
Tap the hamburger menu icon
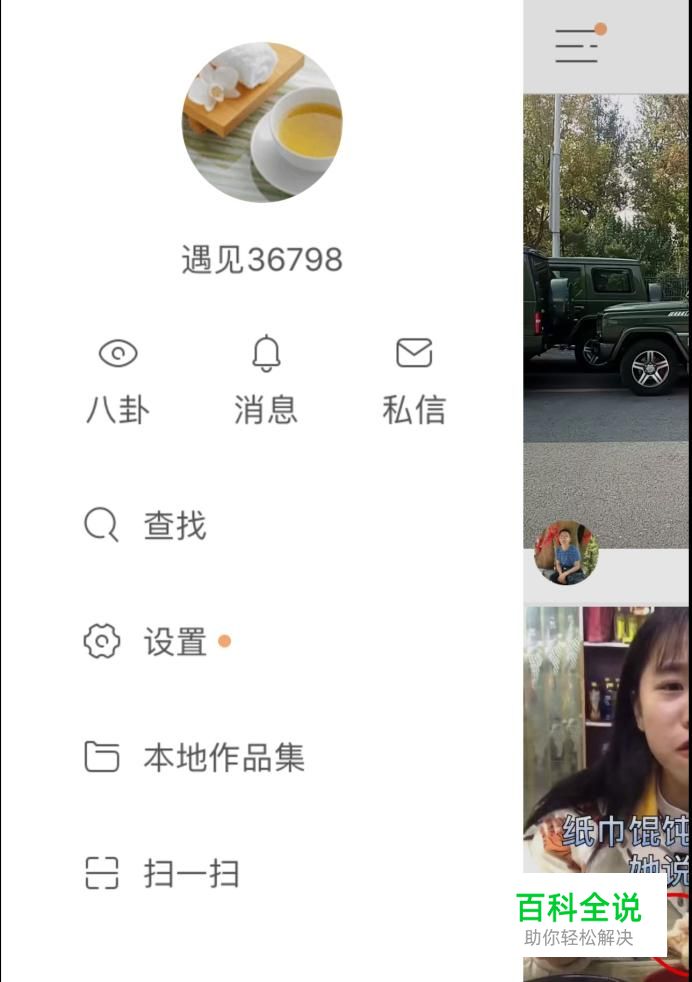pyautogui.click(x=577, y=46)
